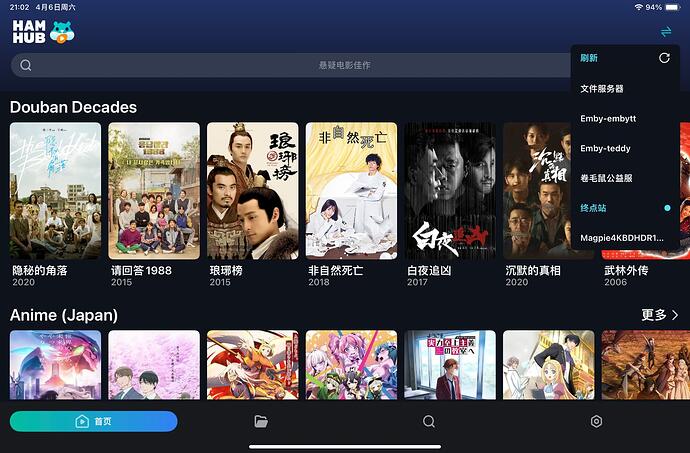Switch to the folder tab
Viewport: 690px width, 453px height.
pyautogui.click(x=261, y=421)
